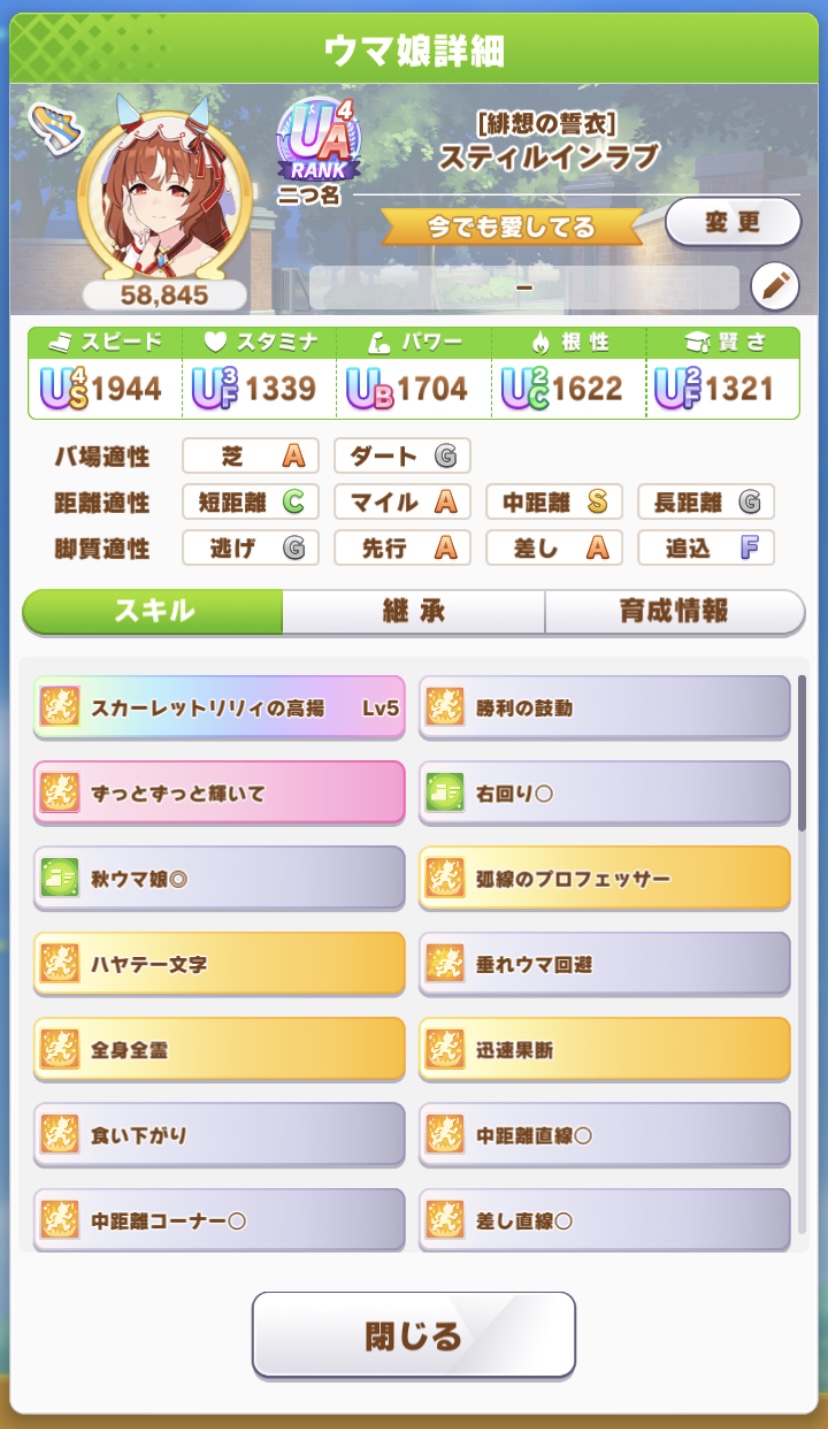Open the ずっとずっと輝いて skill

219,794
